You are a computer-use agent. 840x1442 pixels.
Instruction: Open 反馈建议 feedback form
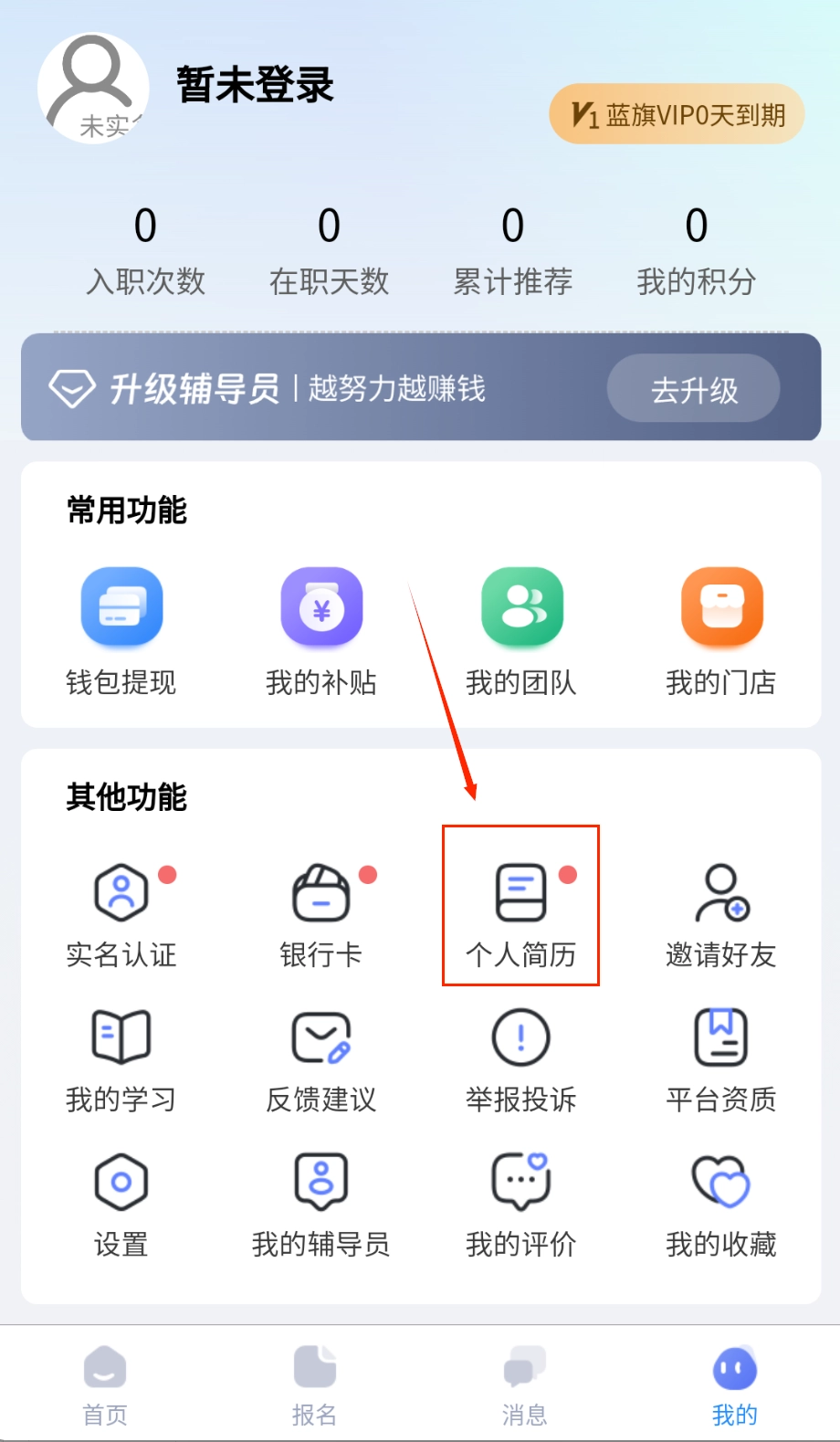tap(321, 1059)
